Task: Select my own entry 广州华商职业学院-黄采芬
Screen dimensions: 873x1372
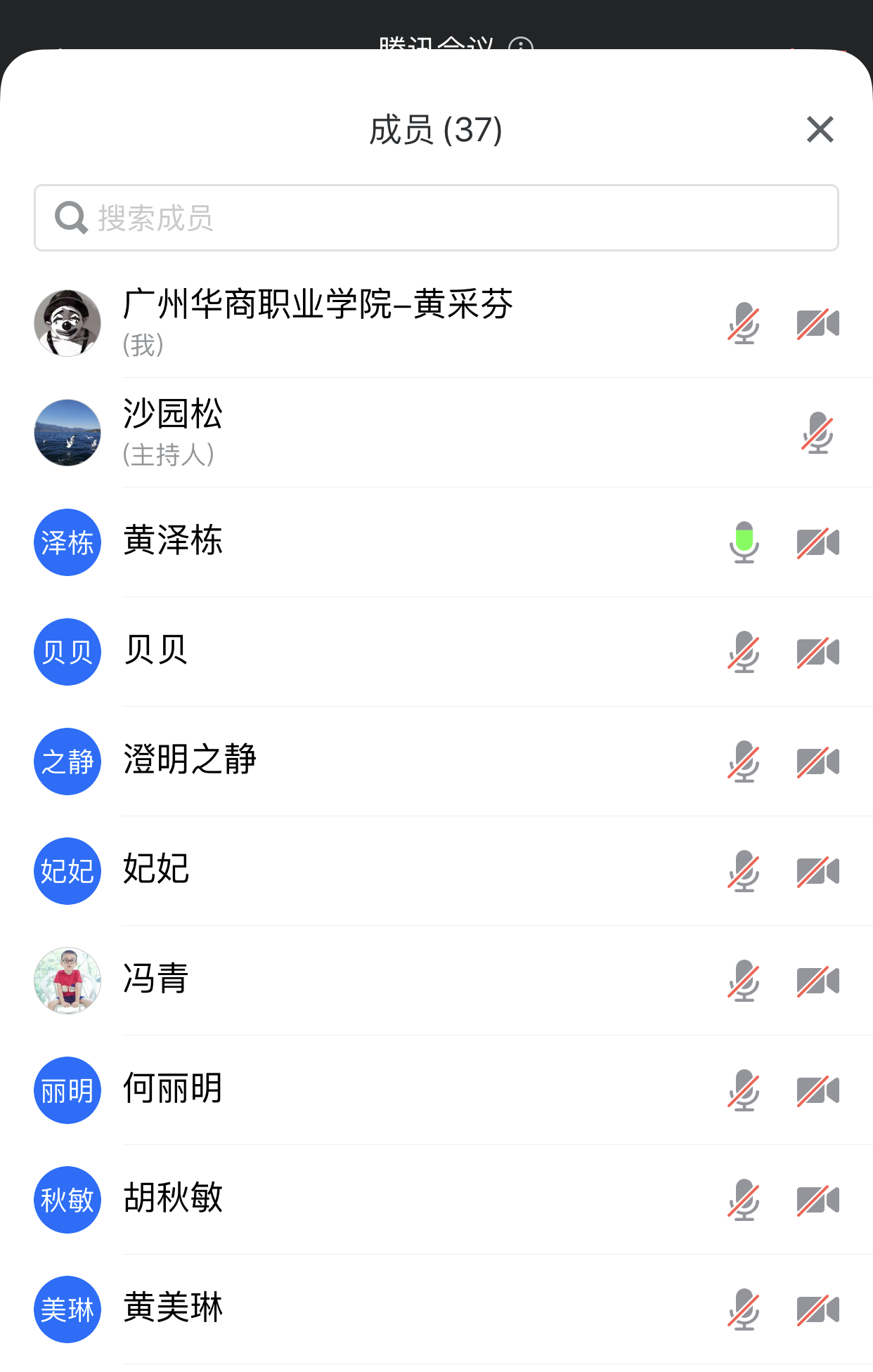Action: tap(318, 322)
